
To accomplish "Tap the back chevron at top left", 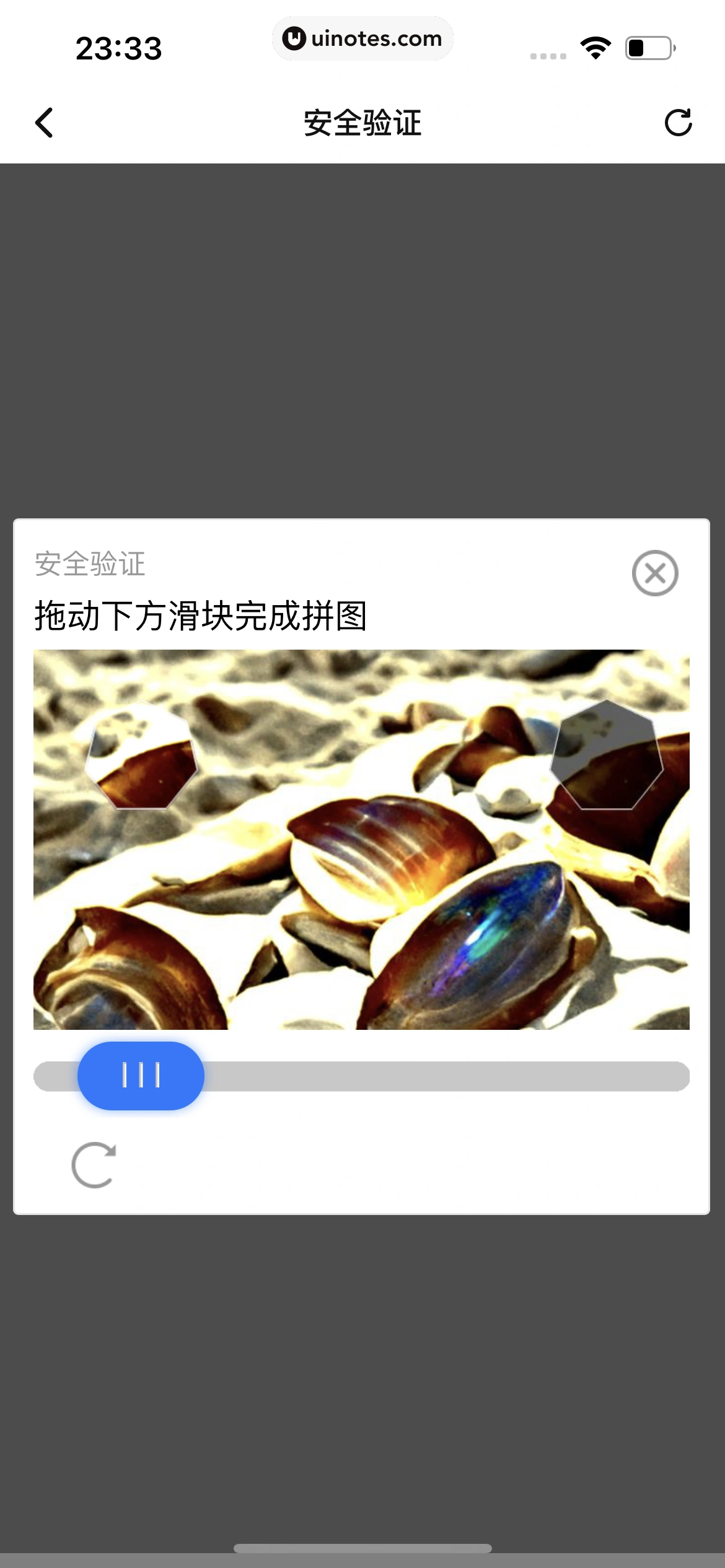I will point(44,123).
